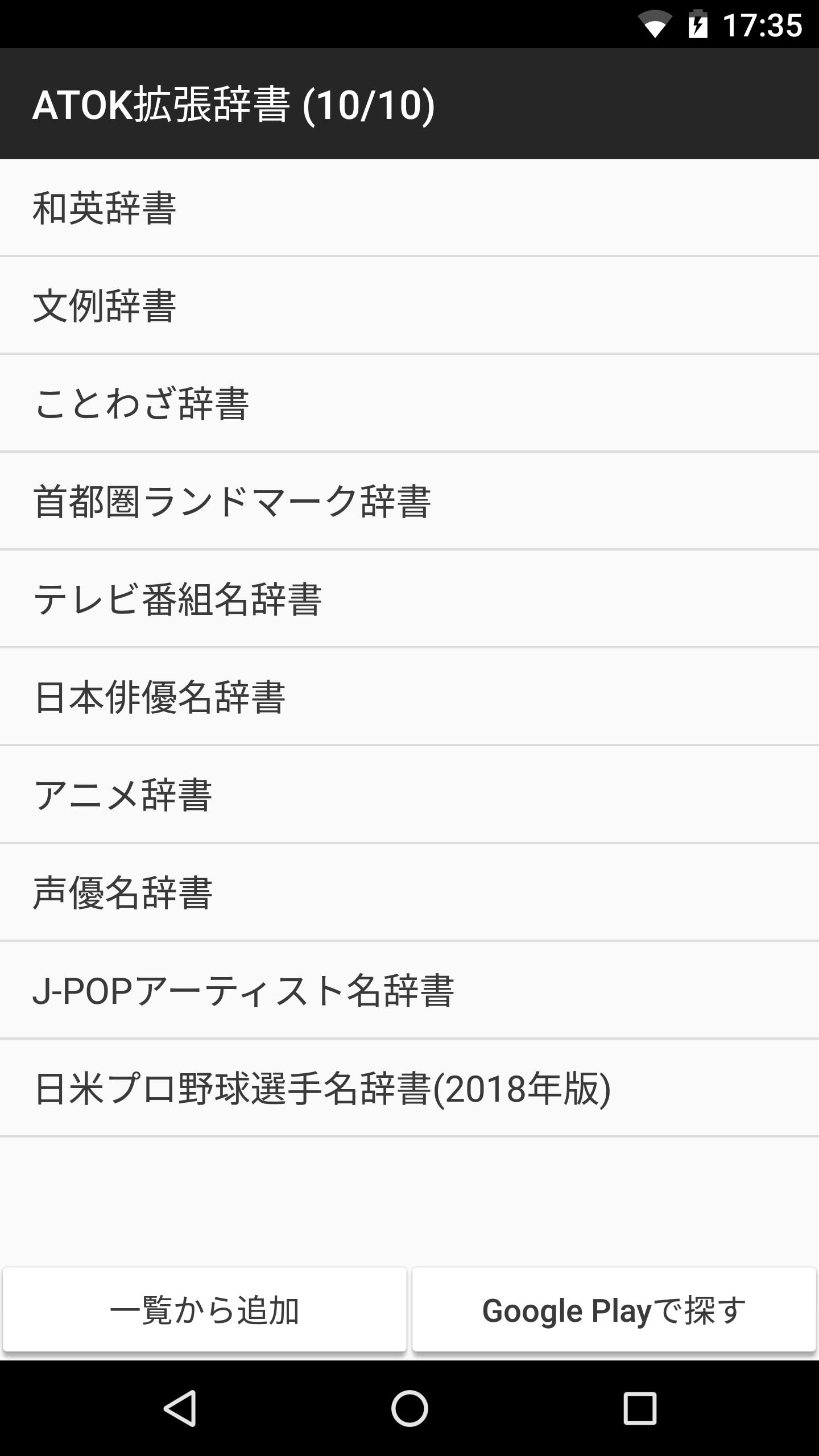Image resolution: width=819 pixels, height=1456 pixels.
Task: Open J-POPアーティスト名辞書
Action: [409, 991]
